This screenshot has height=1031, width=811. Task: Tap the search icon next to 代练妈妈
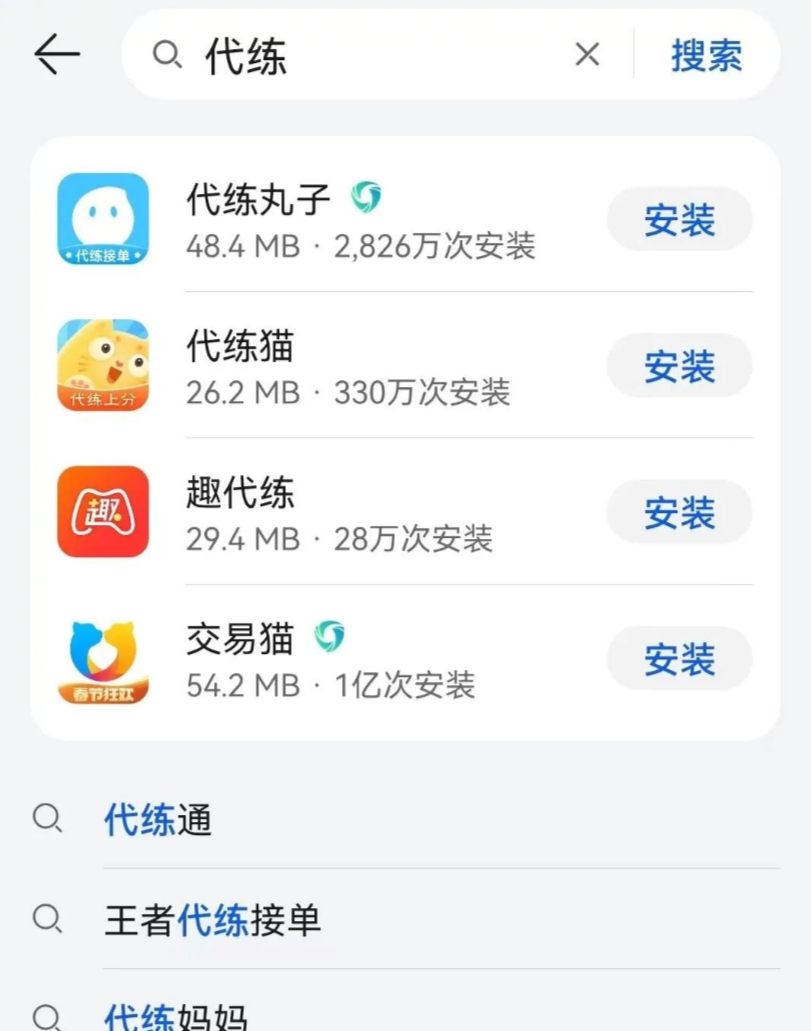(45, 1018)
